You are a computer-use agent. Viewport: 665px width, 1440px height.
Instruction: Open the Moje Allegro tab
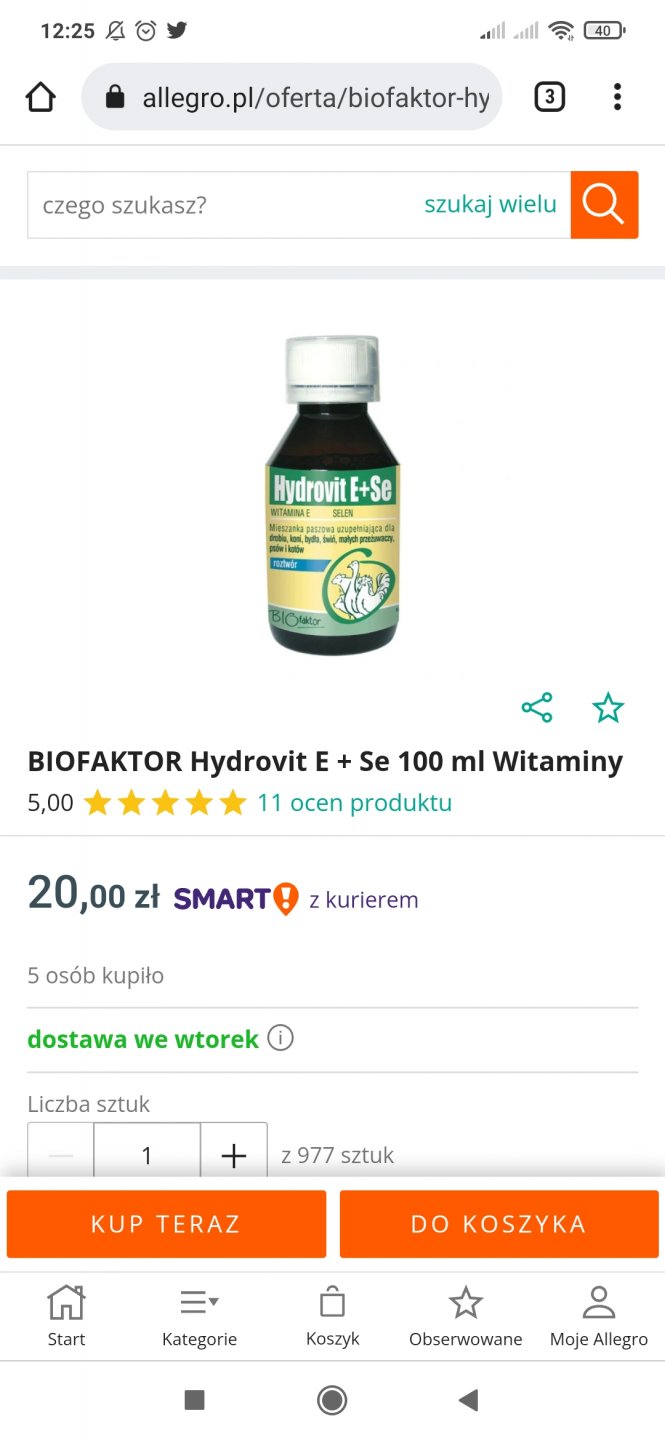click(x=598, y=1316)
